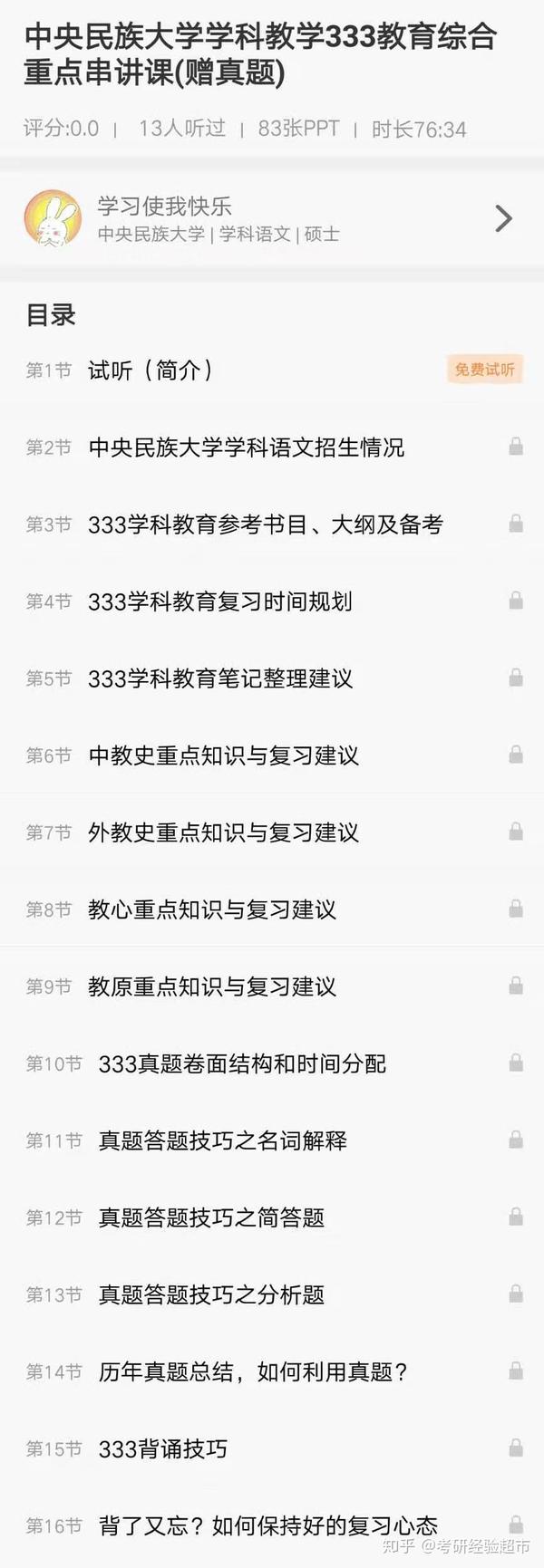Viewport: 544px width, 1568px height.
Task: Open lesson 5 333学科教育笔记整理建议
Action: [272, 678]
